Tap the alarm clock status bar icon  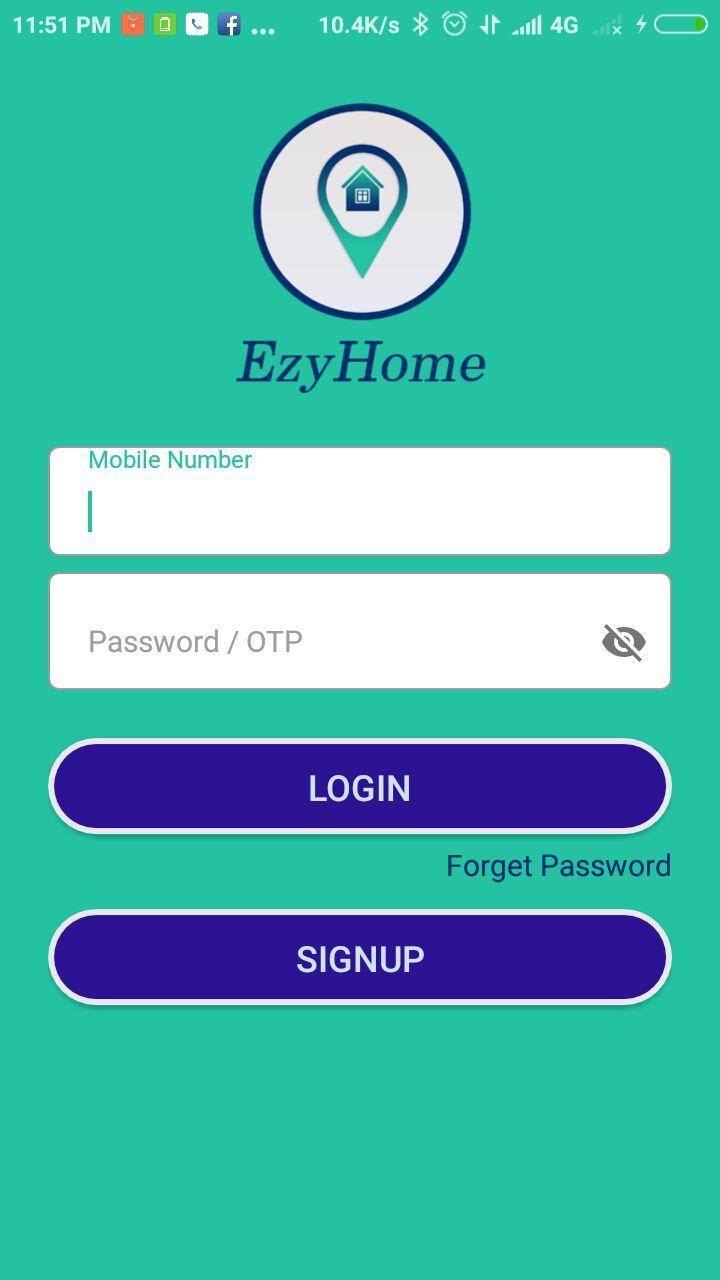[455, 22]
